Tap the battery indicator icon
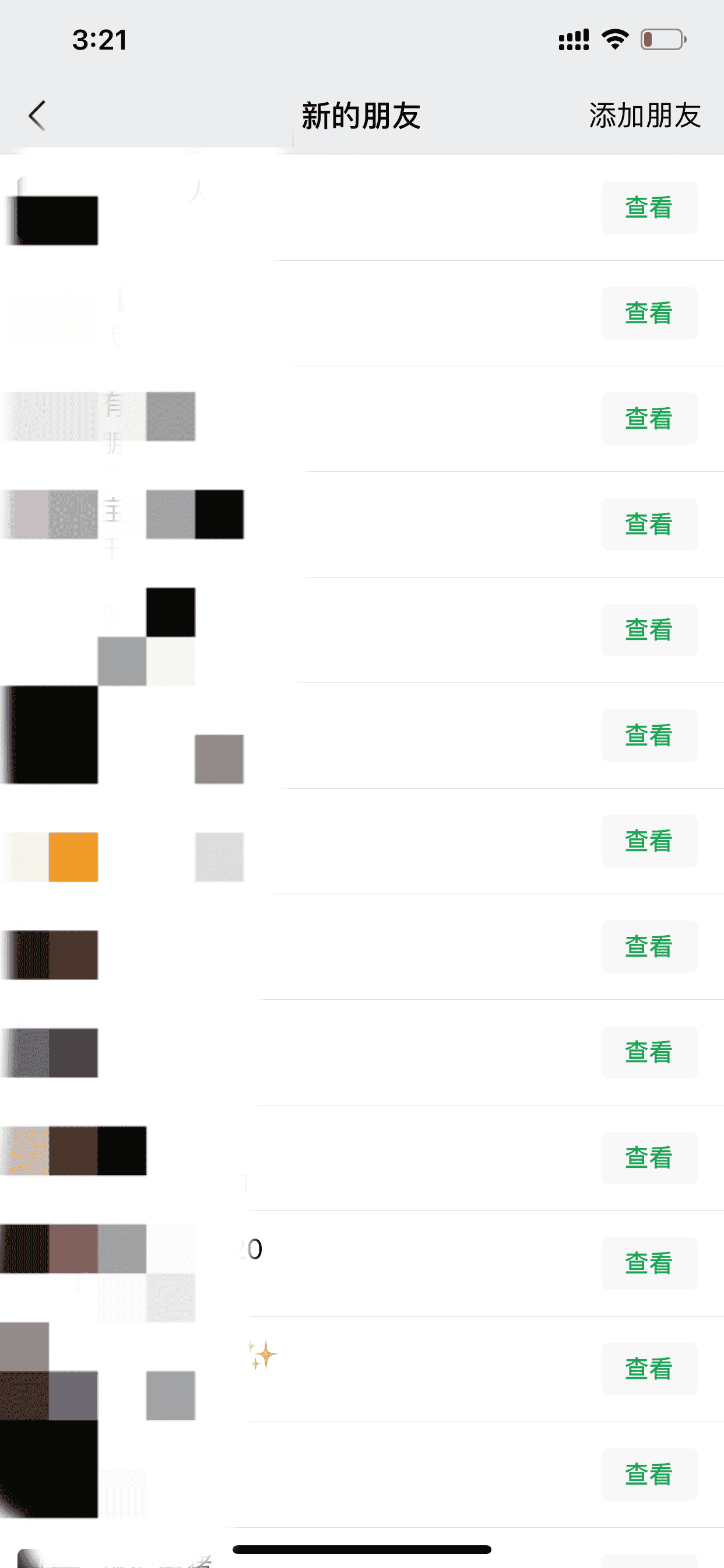Viewport: 724px width, 1568px height. [663, 38]
